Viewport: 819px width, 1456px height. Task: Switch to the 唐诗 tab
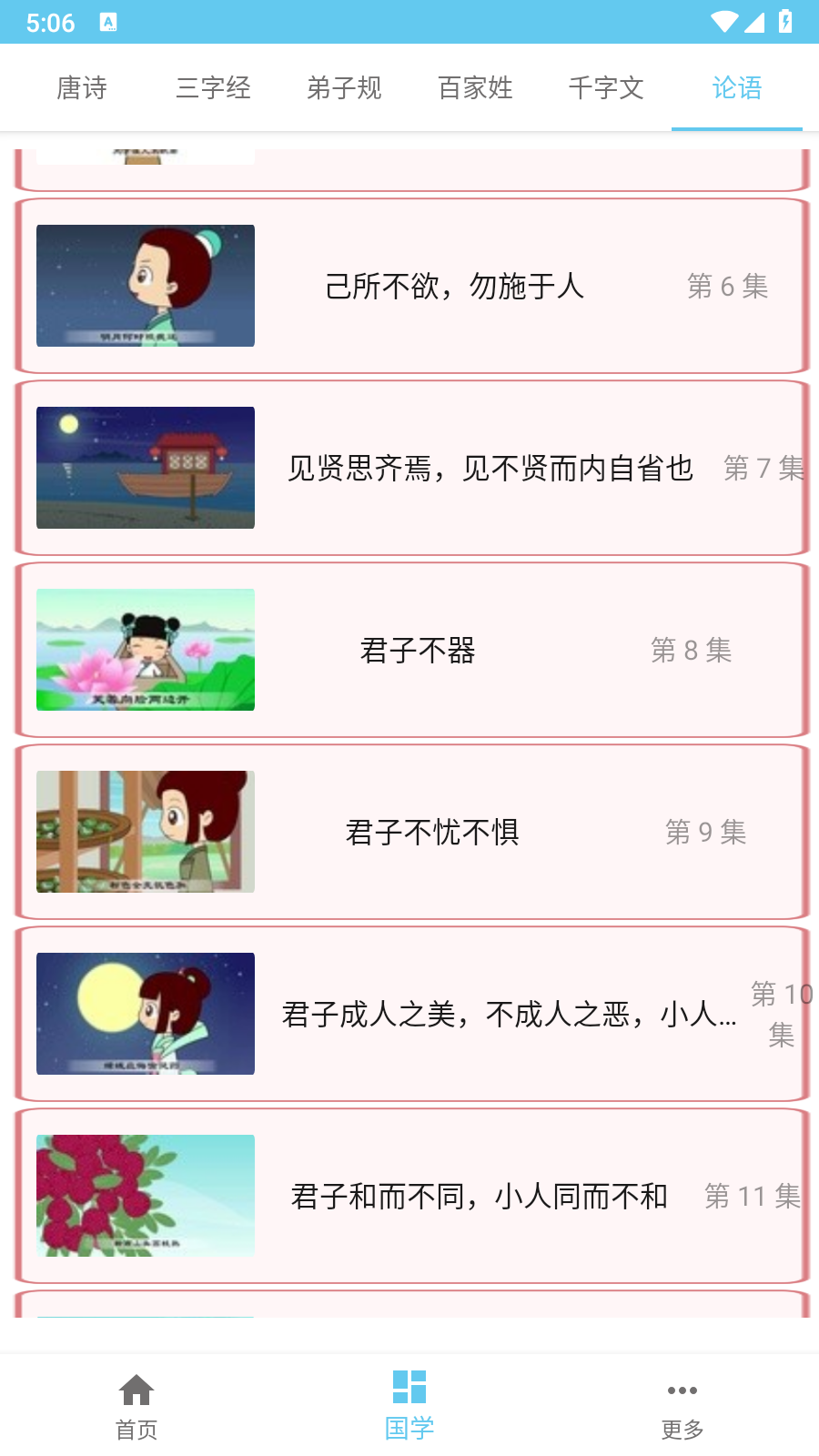tap(82, 88)
